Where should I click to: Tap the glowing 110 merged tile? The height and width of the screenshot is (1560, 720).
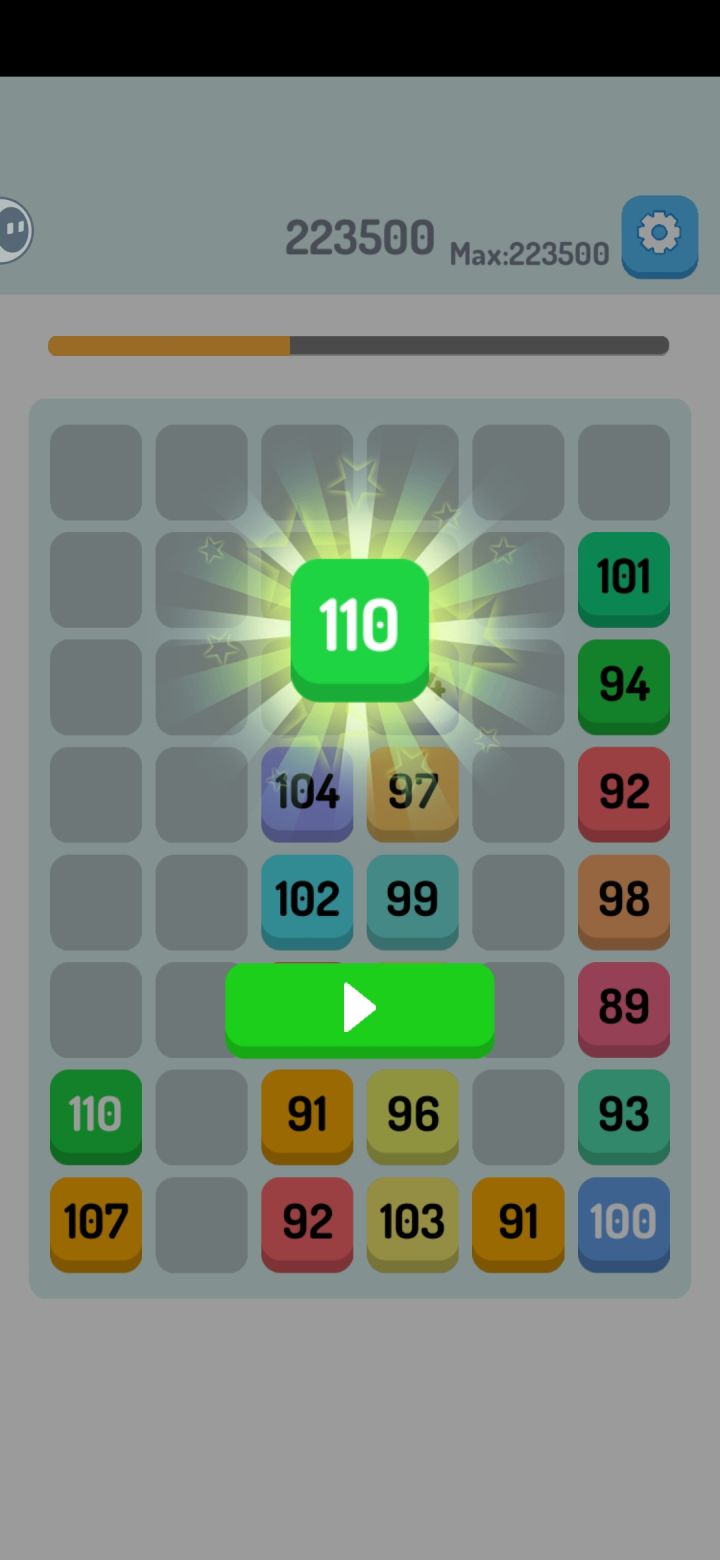[x=360, y=626]
